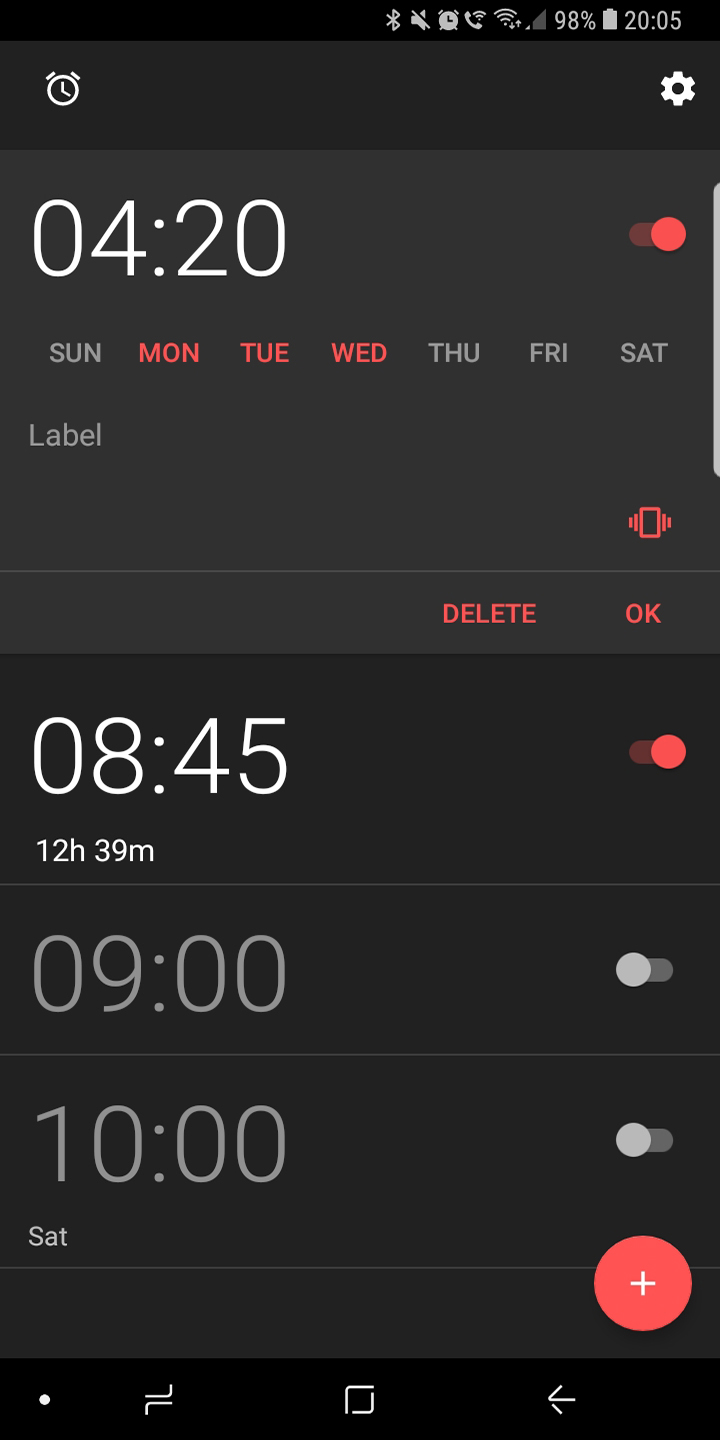The image size is (720, 1440).
Task: Delete the 04:20 alarm
Action: pyautogui.click(x=489, y=613)
